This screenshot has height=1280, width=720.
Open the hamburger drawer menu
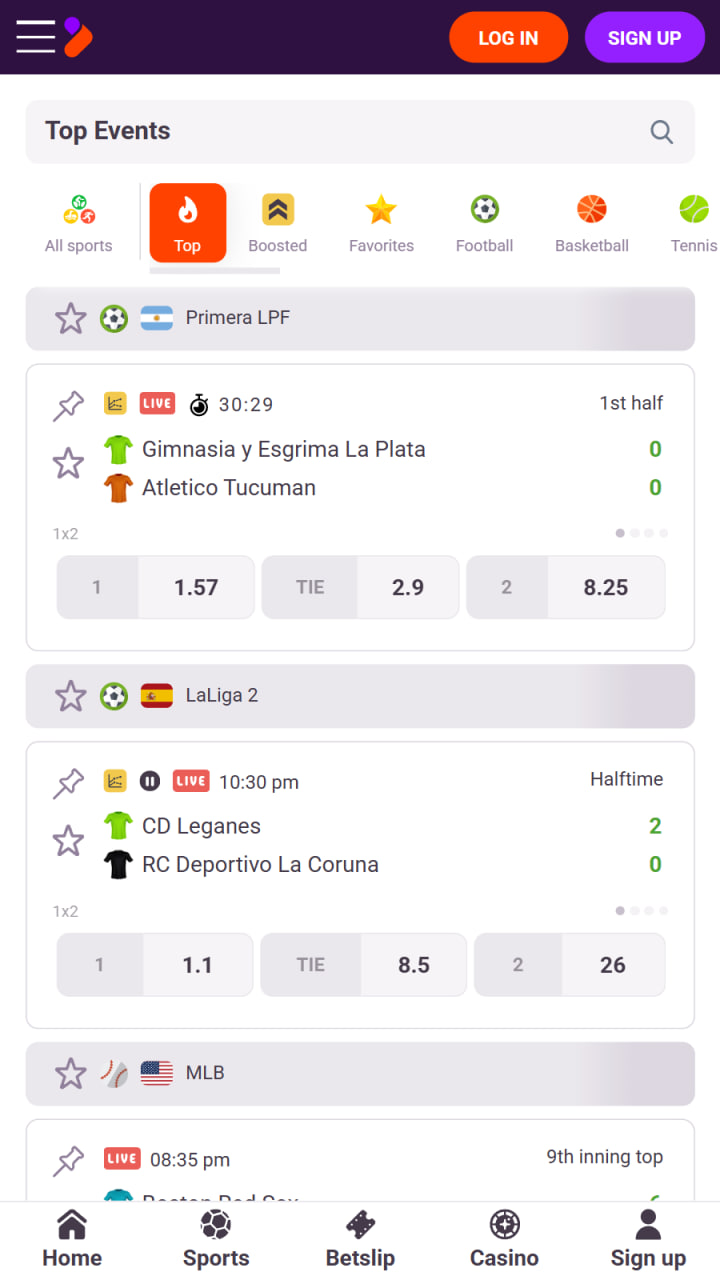click(x=35, y=37)
